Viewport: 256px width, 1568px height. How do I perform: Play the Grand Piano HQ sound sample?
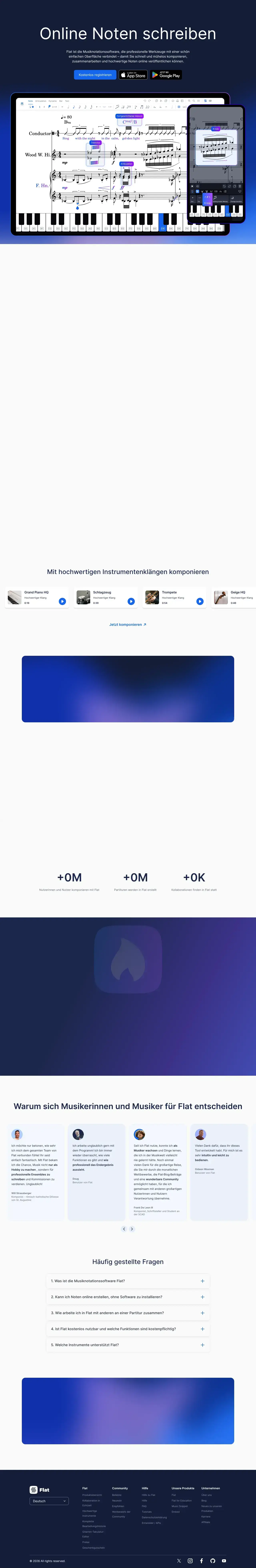(x=62, y=601)
